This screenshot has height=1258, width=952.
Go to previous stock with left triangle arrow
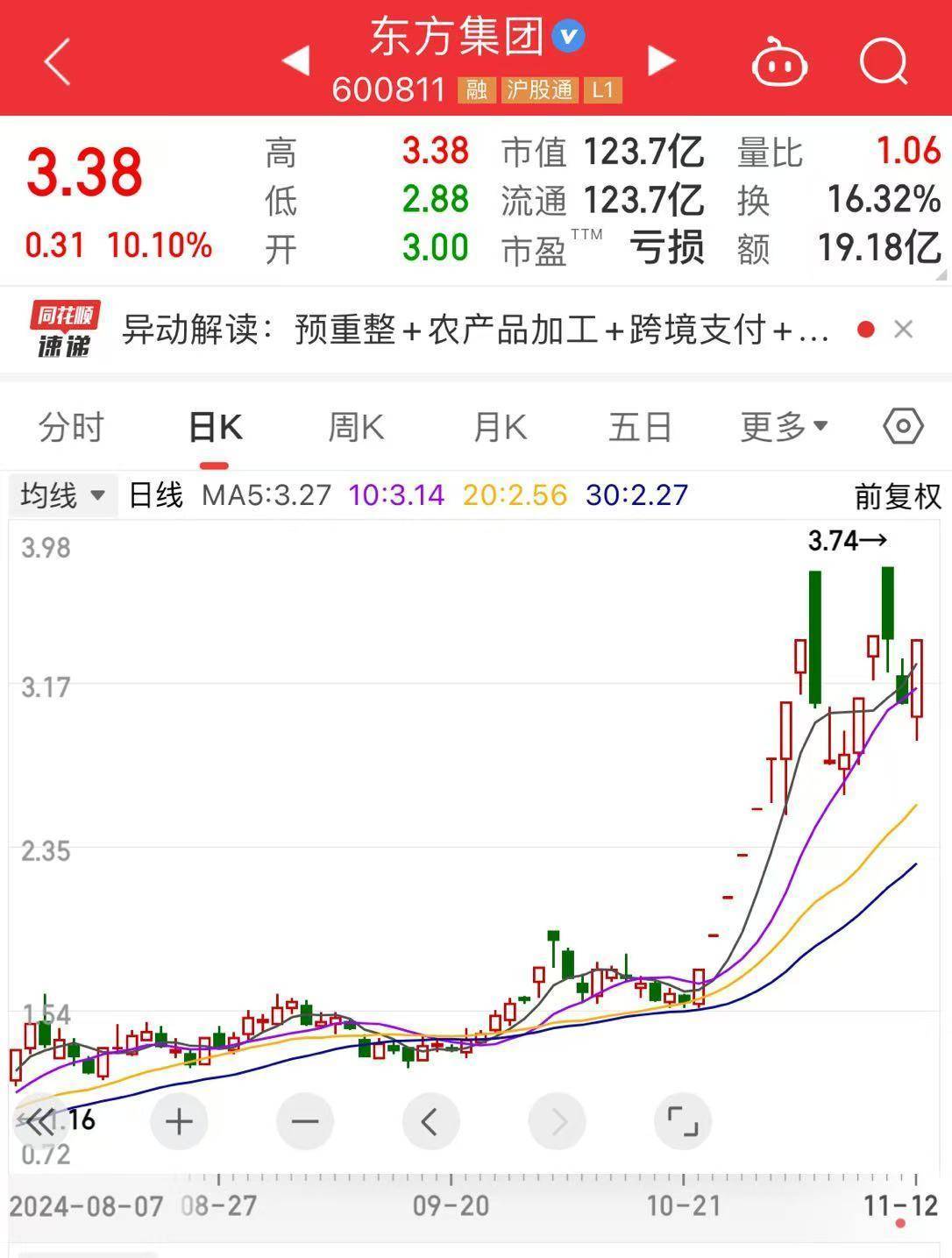point(298,61)
